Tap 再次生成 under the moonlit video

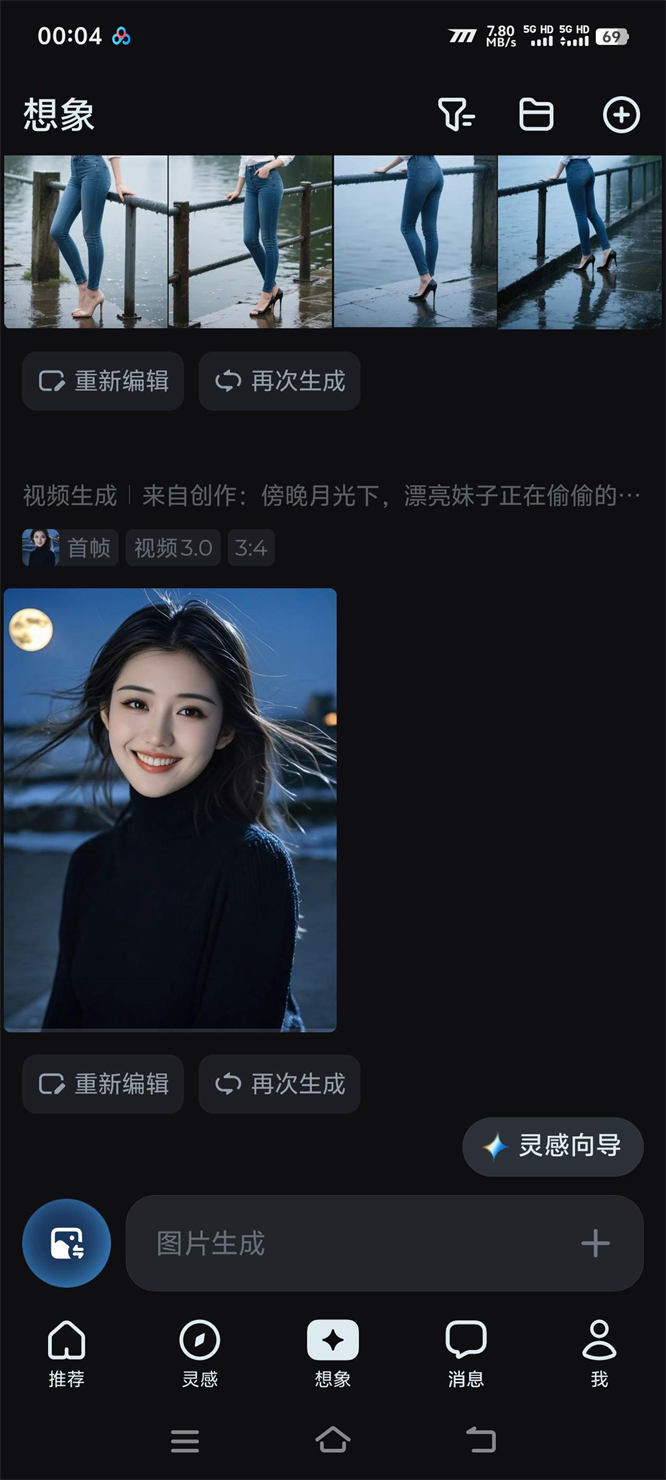[279, 1084]
